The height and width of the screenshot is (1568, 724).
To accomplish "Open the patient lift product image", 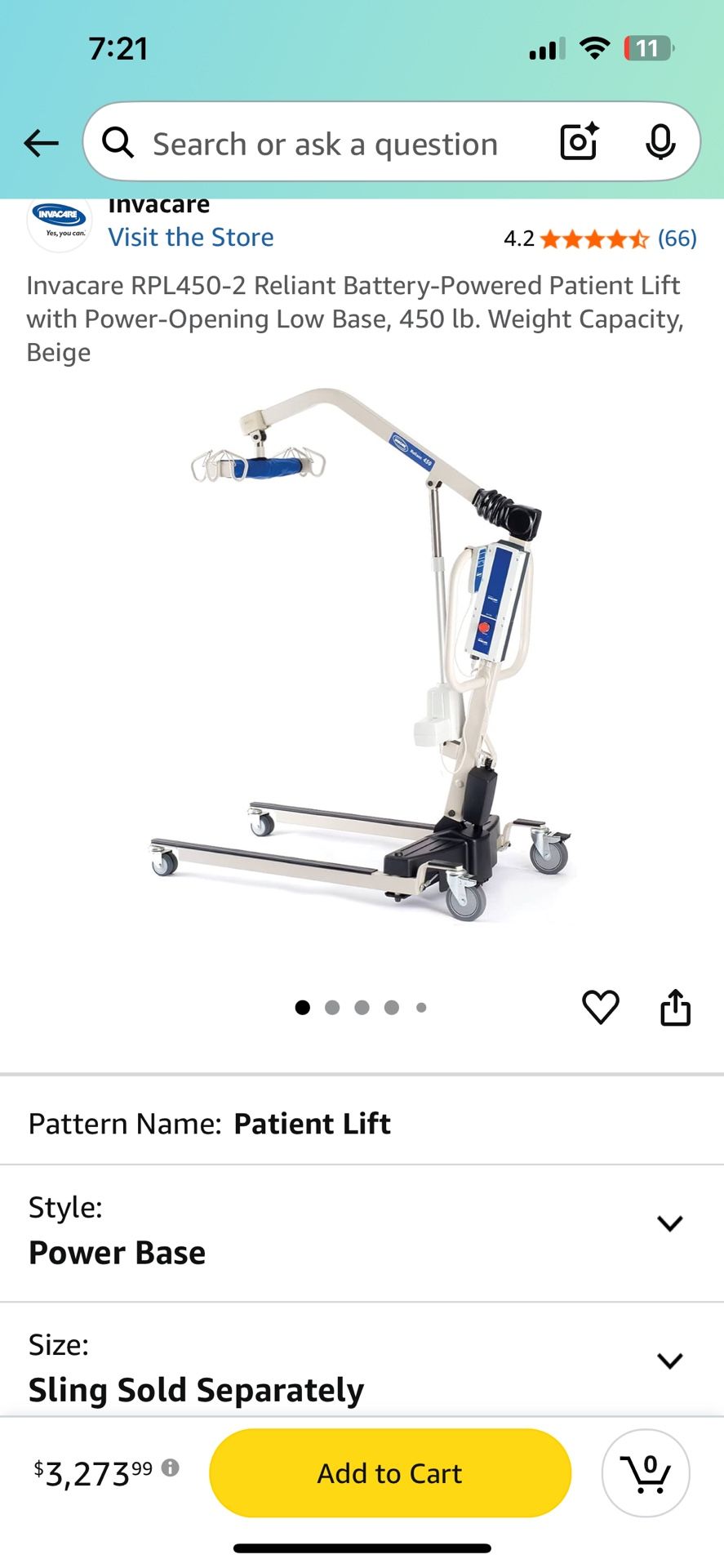I will tap(362, 653).
